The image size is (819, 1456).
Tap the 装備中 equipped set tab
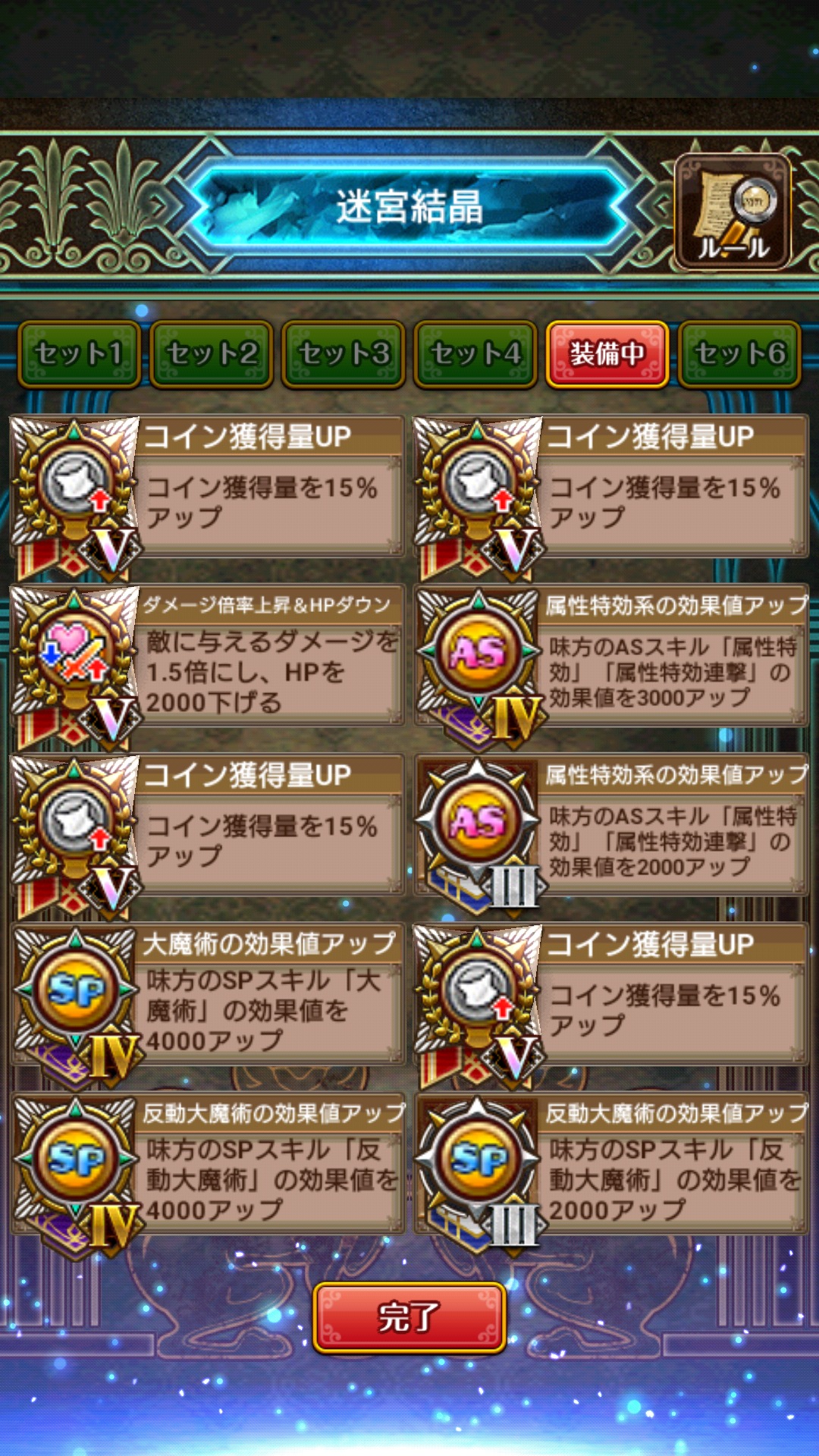tap(607, 354)
